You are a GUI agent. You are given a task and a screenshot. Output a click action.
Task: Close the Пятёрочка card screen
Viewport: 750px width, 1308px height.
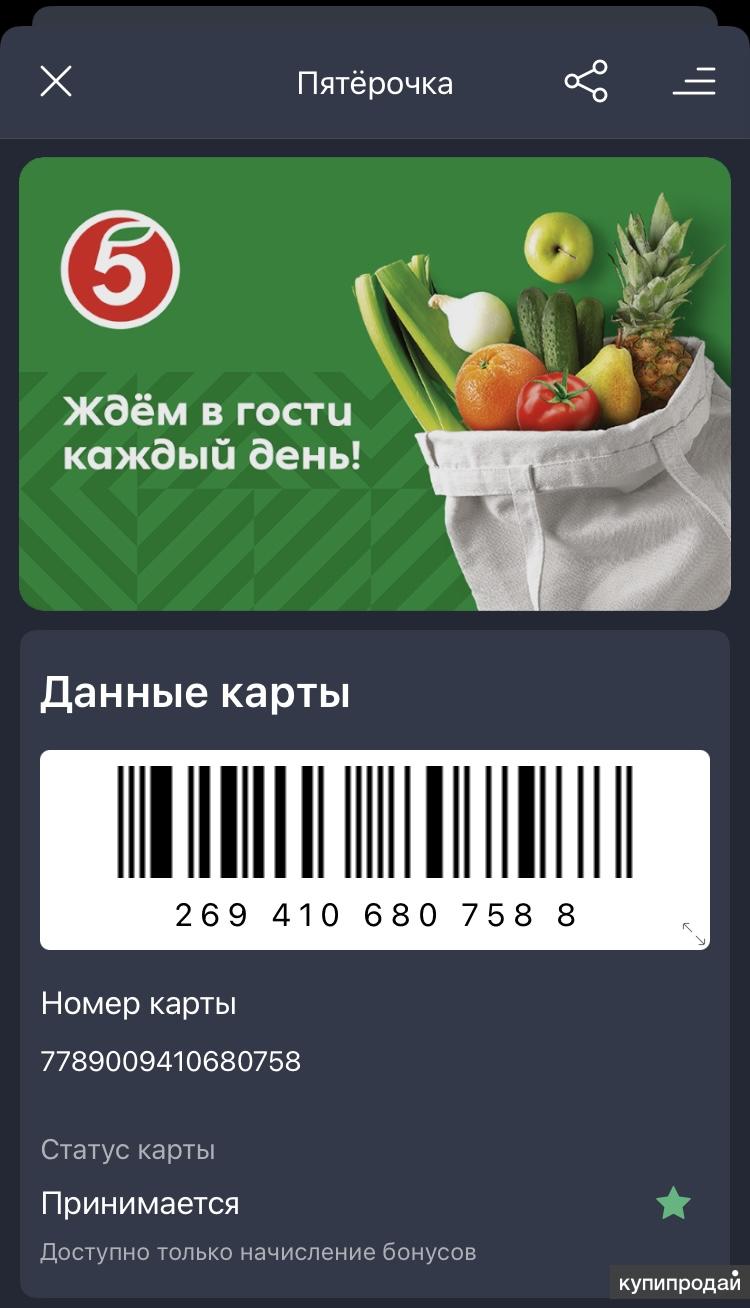click(56, 82)
